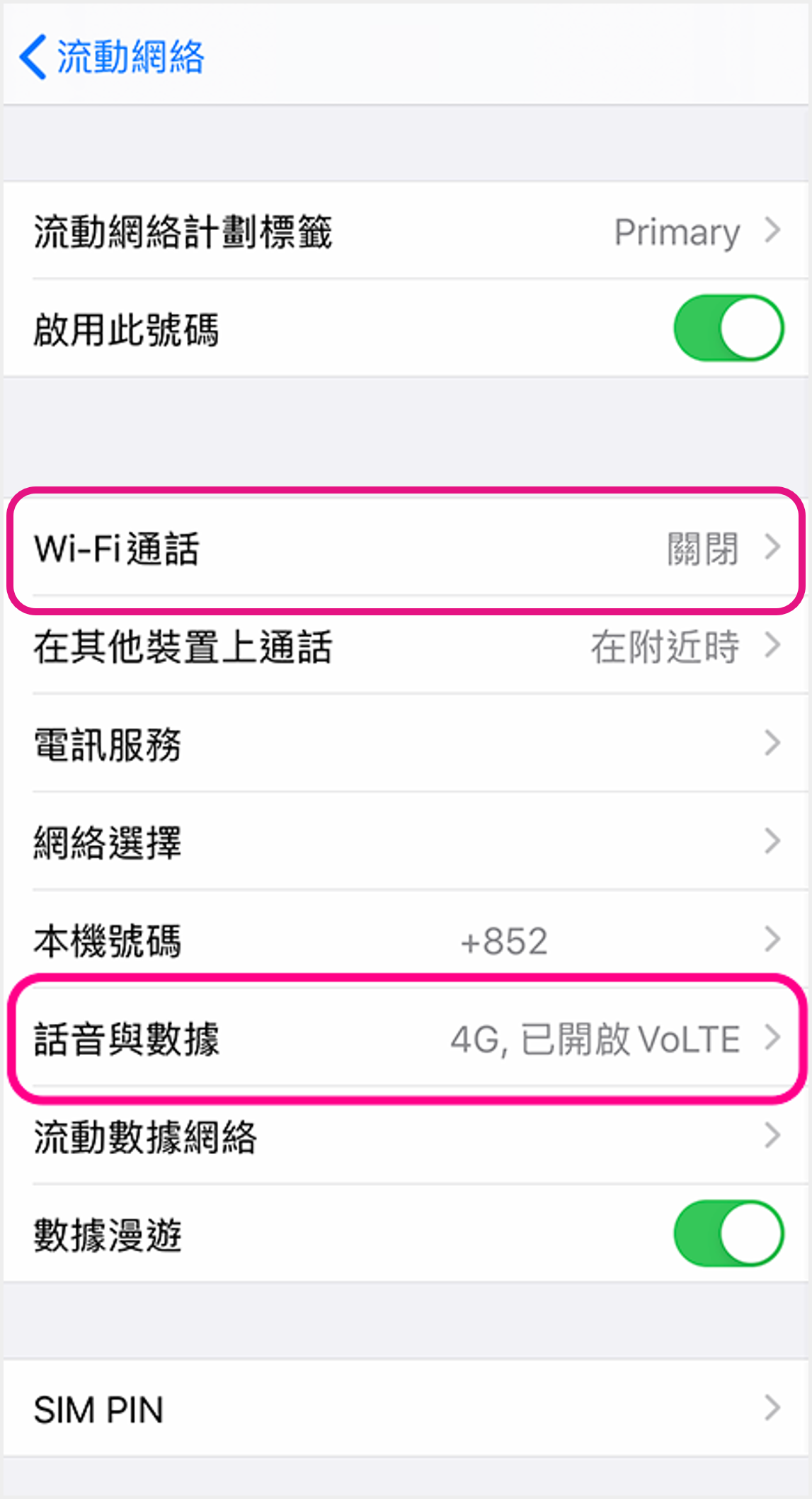Open 話音與數據 settings

[406, 1039]
